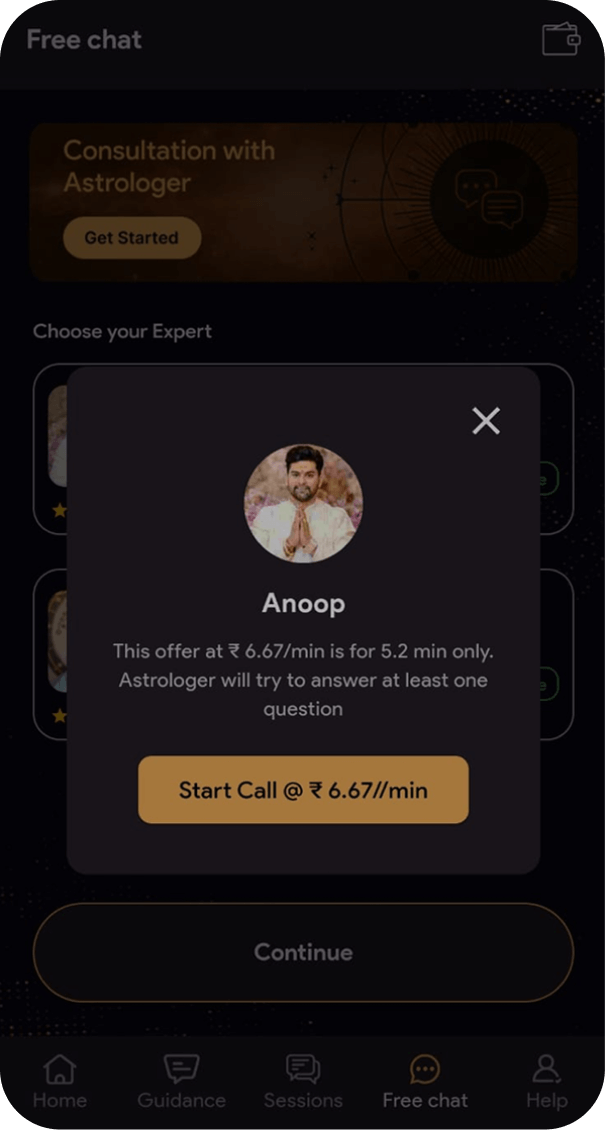This screenshot has width=605, height=1130.
Task: Start the call at ₹6.67/min
Action: [x=303, y=790]
